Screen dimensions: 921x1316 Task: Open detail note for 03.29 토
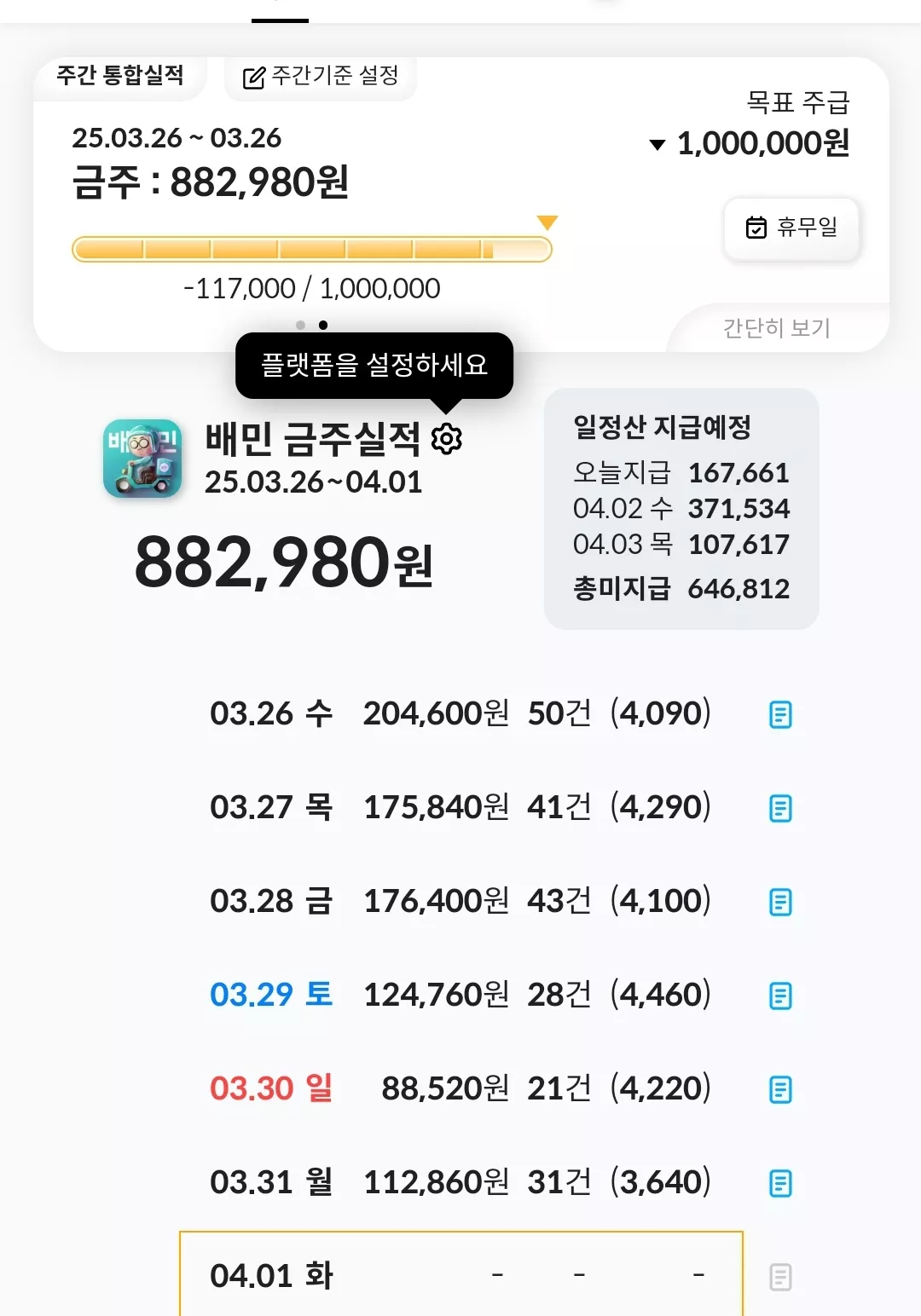coord(780,996)
